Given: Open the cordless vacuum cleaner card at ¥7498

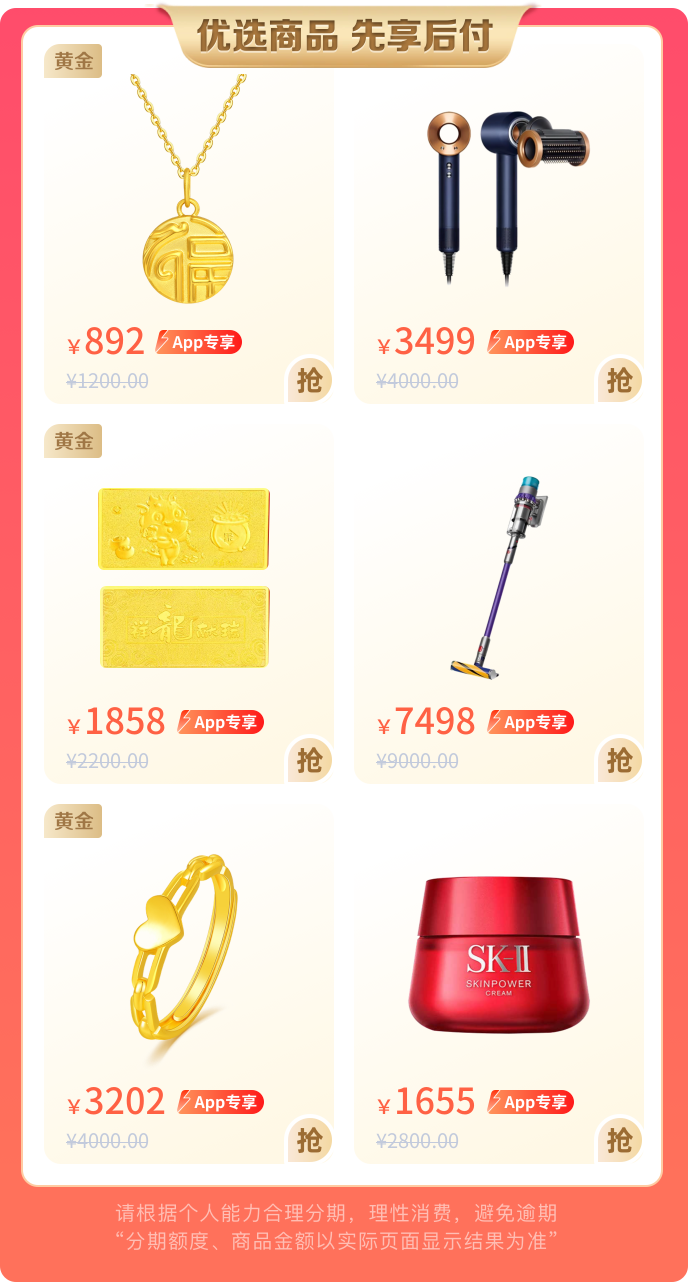Looking at the screenshot, I should [498, 580].
